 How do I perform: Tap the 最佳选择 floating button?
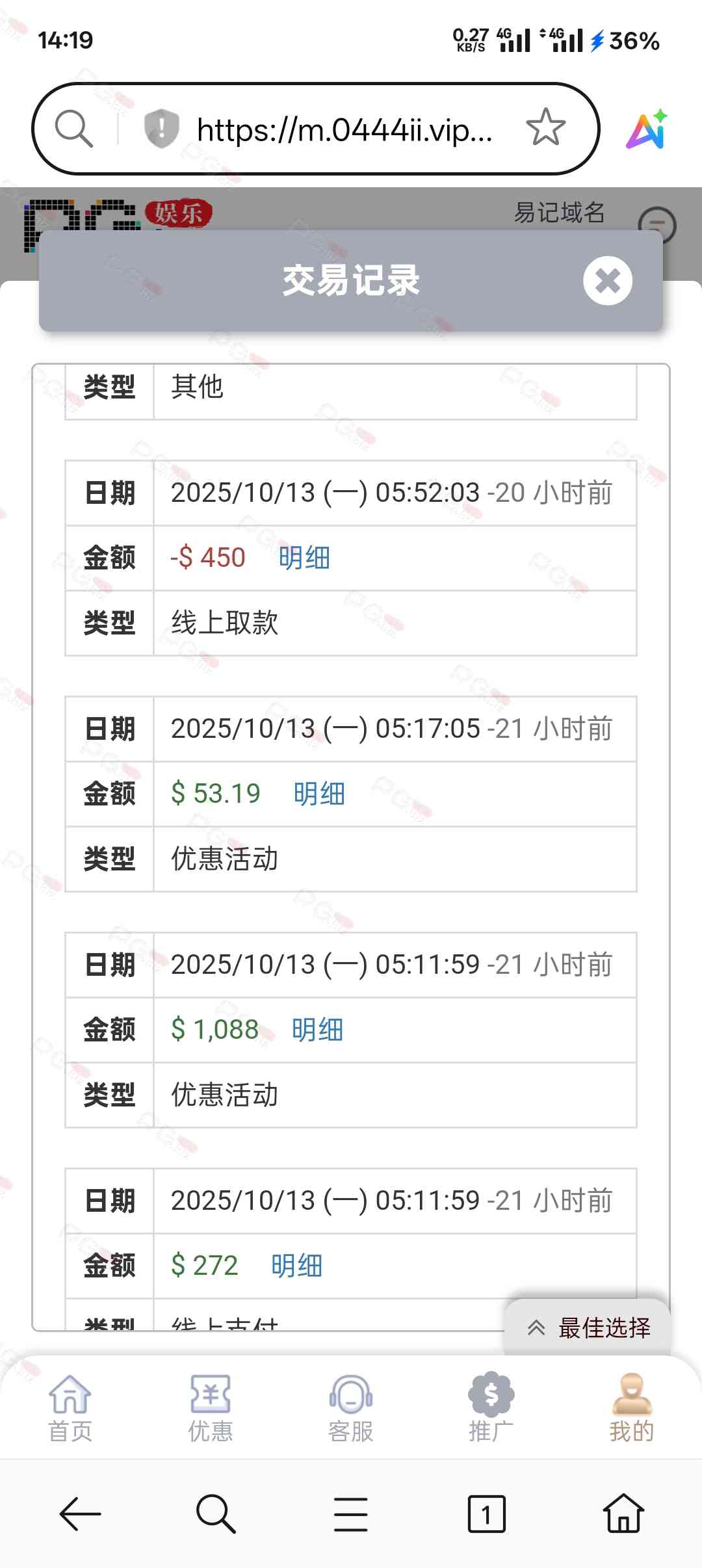coord(589,1328)
